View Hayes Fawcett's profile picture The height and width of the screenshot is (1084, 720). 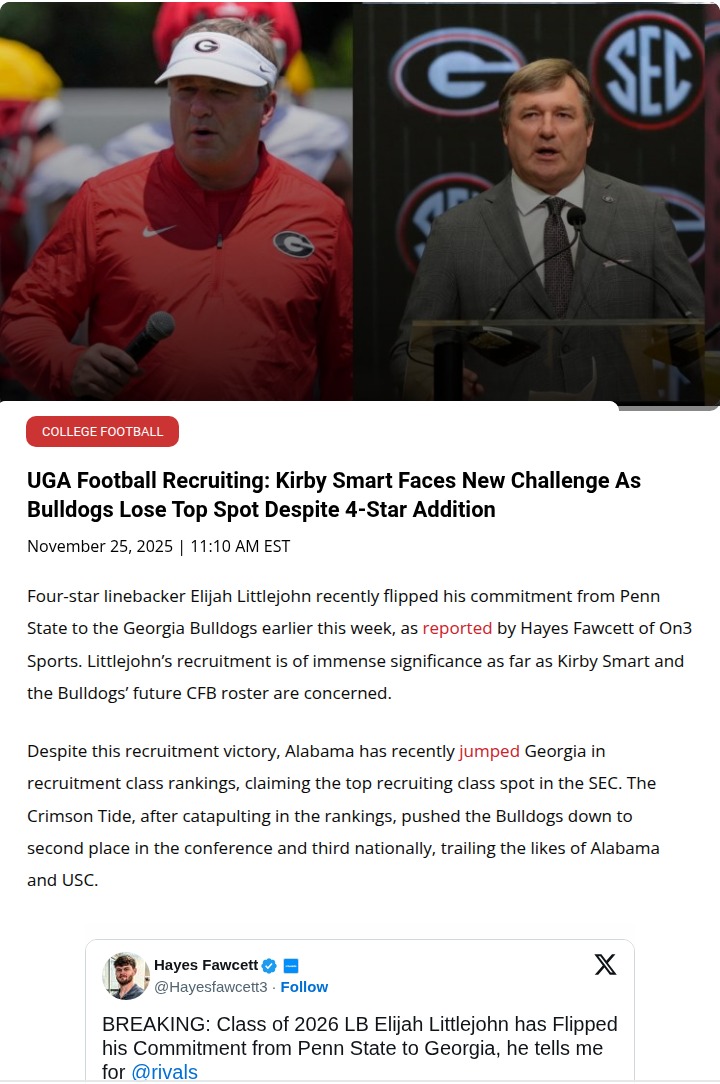(126, 976)
